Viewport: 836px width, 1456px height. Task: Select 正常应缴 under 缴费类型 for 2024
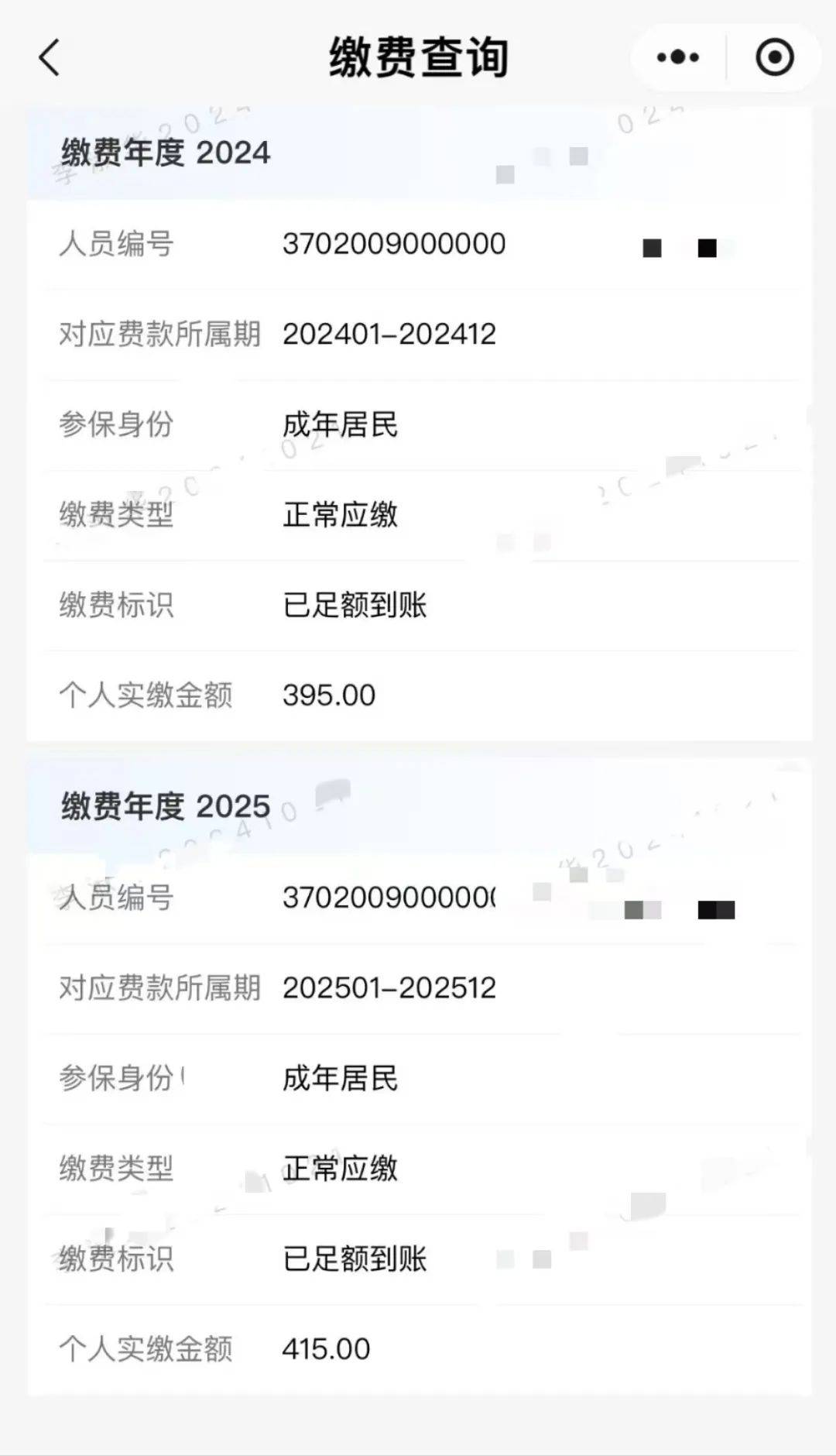click(341, 516)
